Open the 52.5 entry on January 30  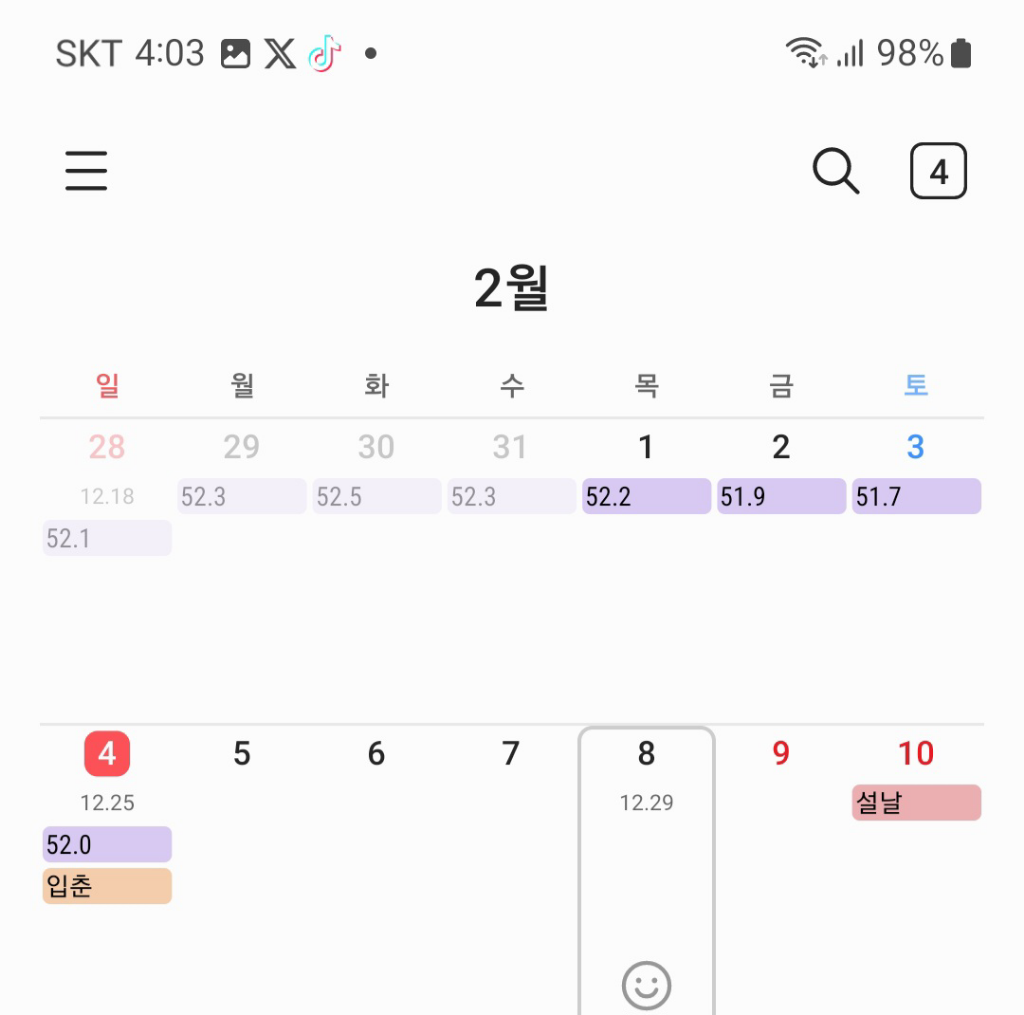tap(376, 496)
